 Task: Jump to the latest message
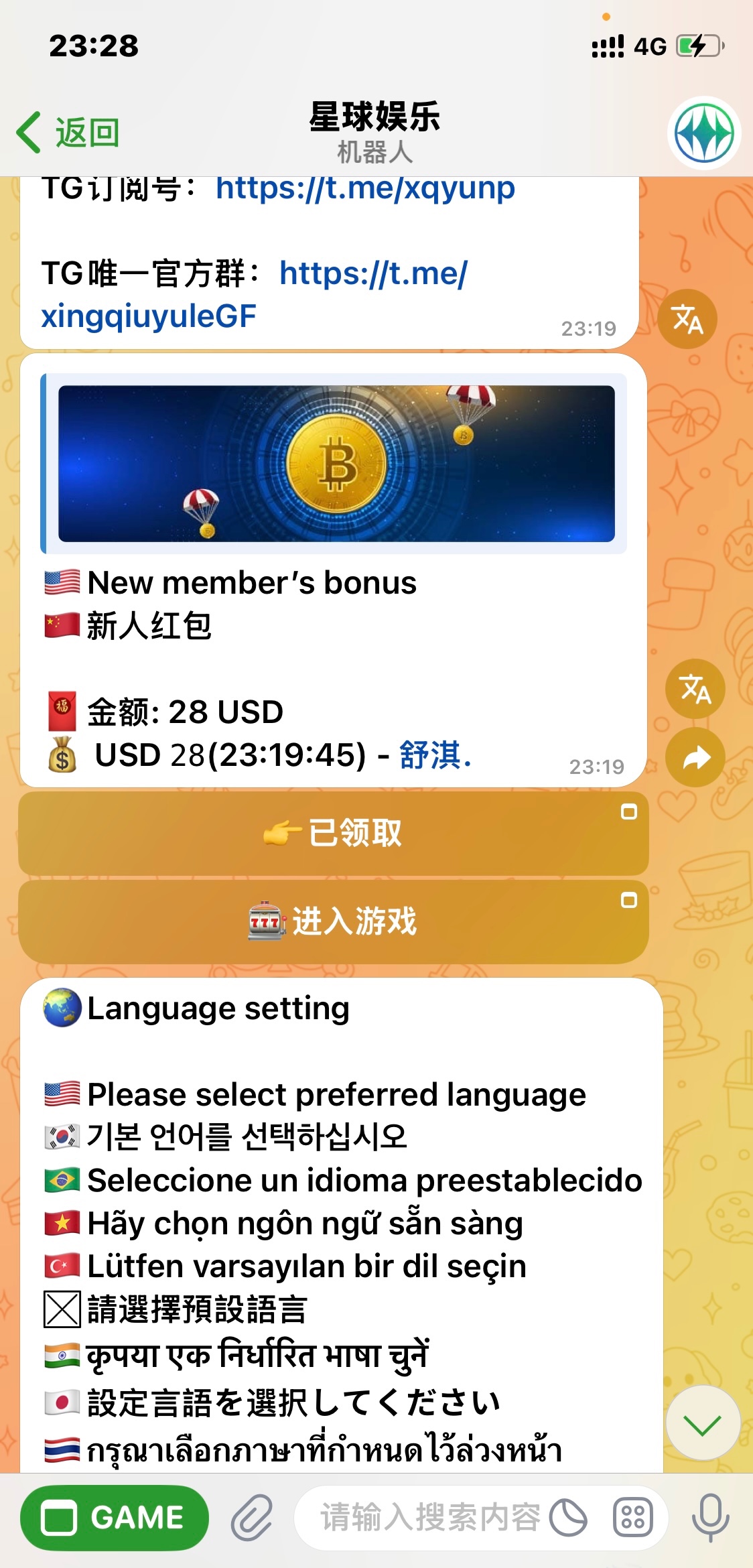coord(703,1423)
